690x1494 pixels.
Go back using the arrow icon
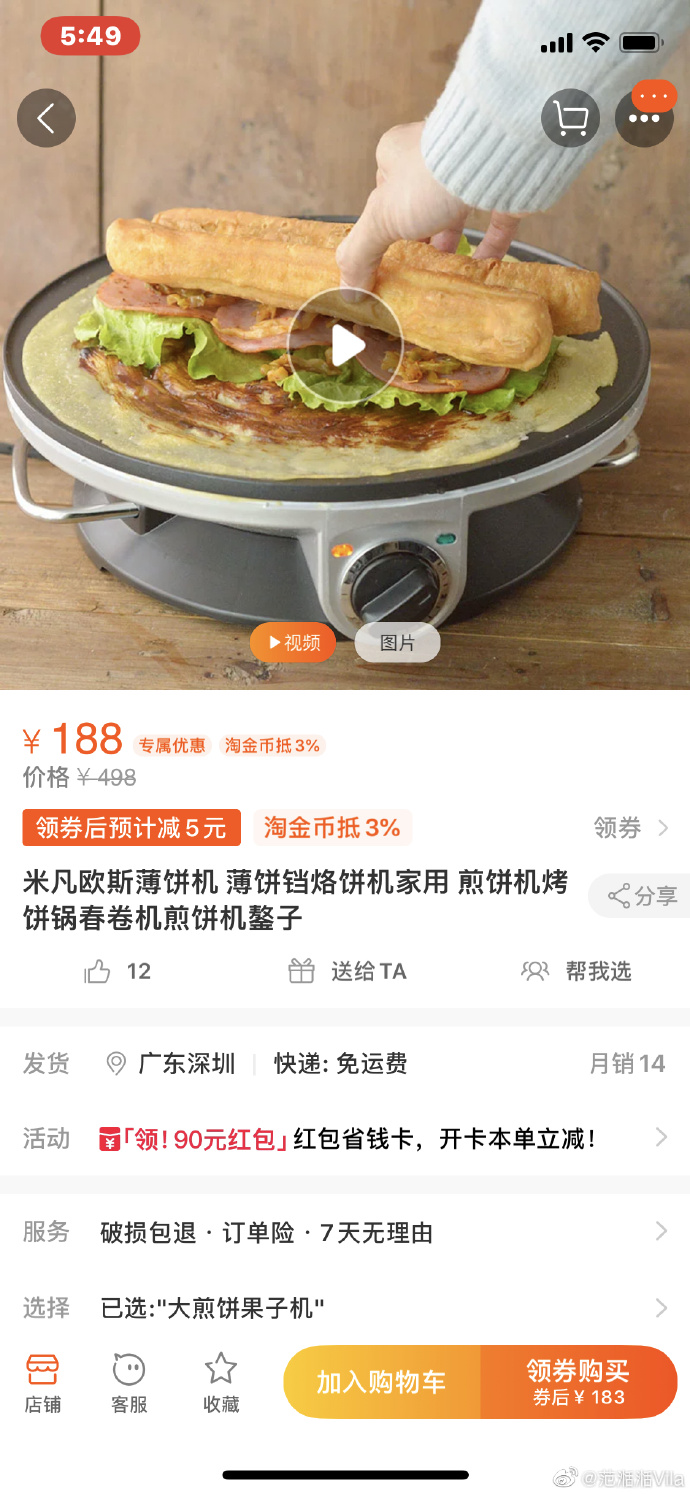[x=46, y=118]
